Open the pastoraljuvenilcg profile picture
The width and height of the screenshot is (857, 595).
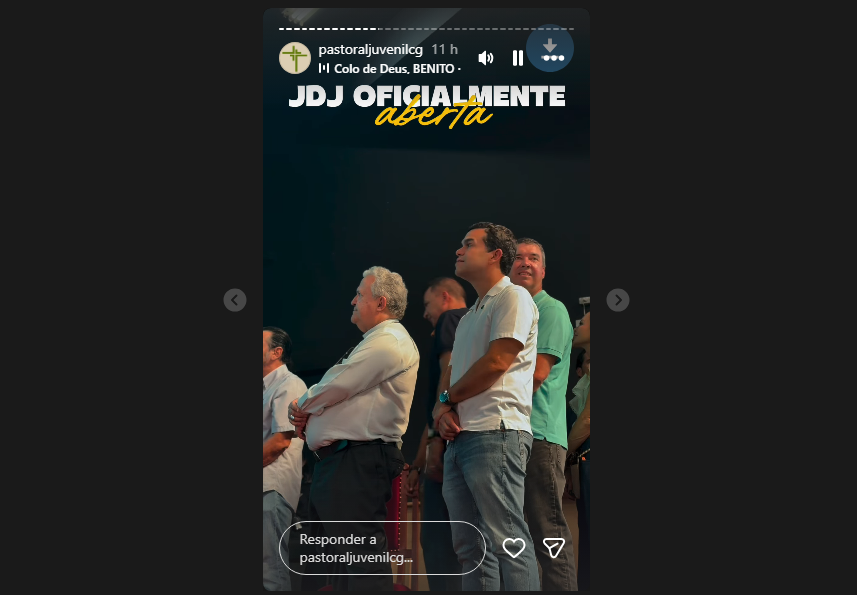point(295,58)
